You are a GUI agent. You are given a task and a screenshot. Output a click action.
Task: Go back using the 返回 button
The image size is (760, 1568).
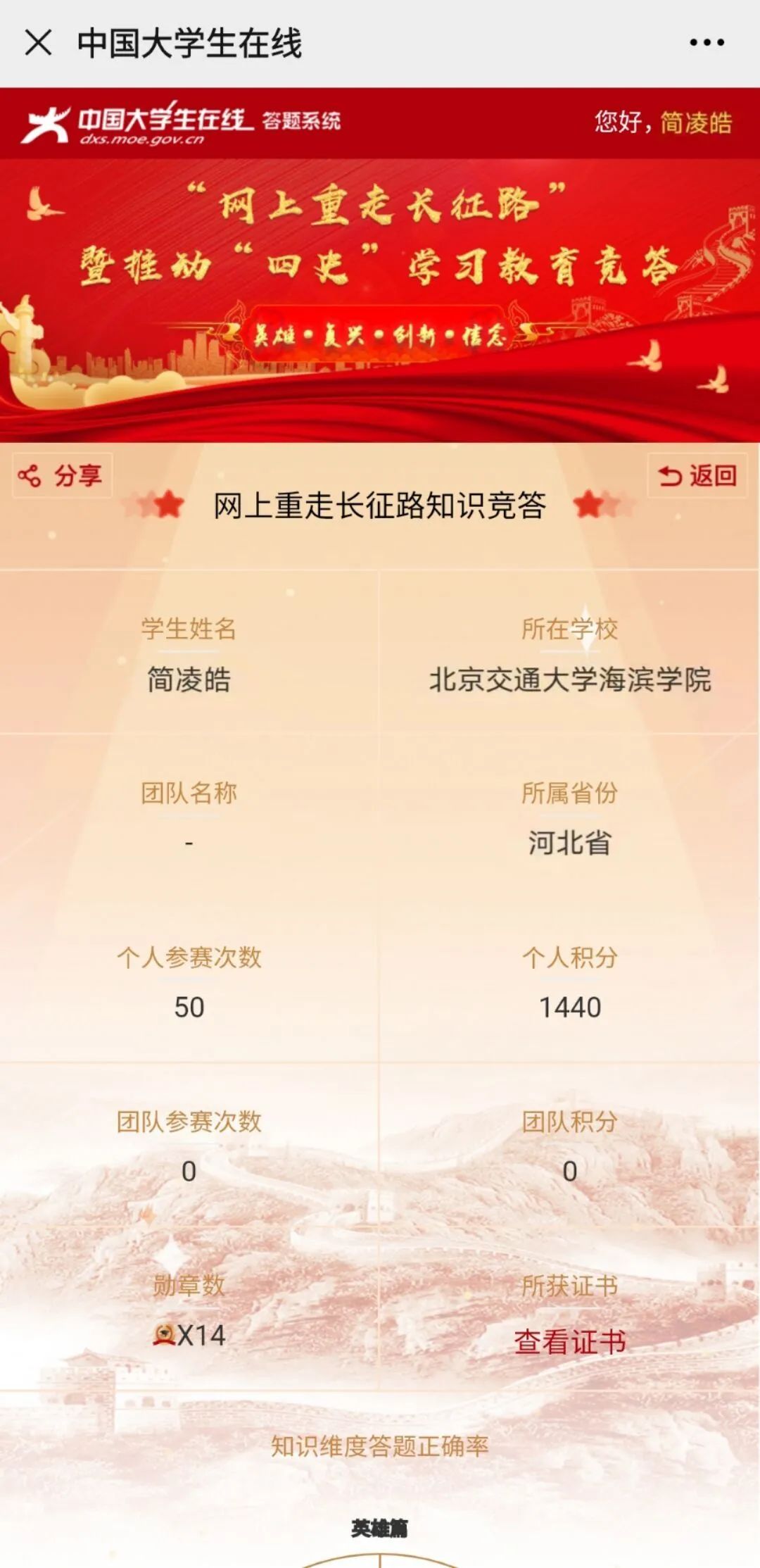(x=697, y=476)
